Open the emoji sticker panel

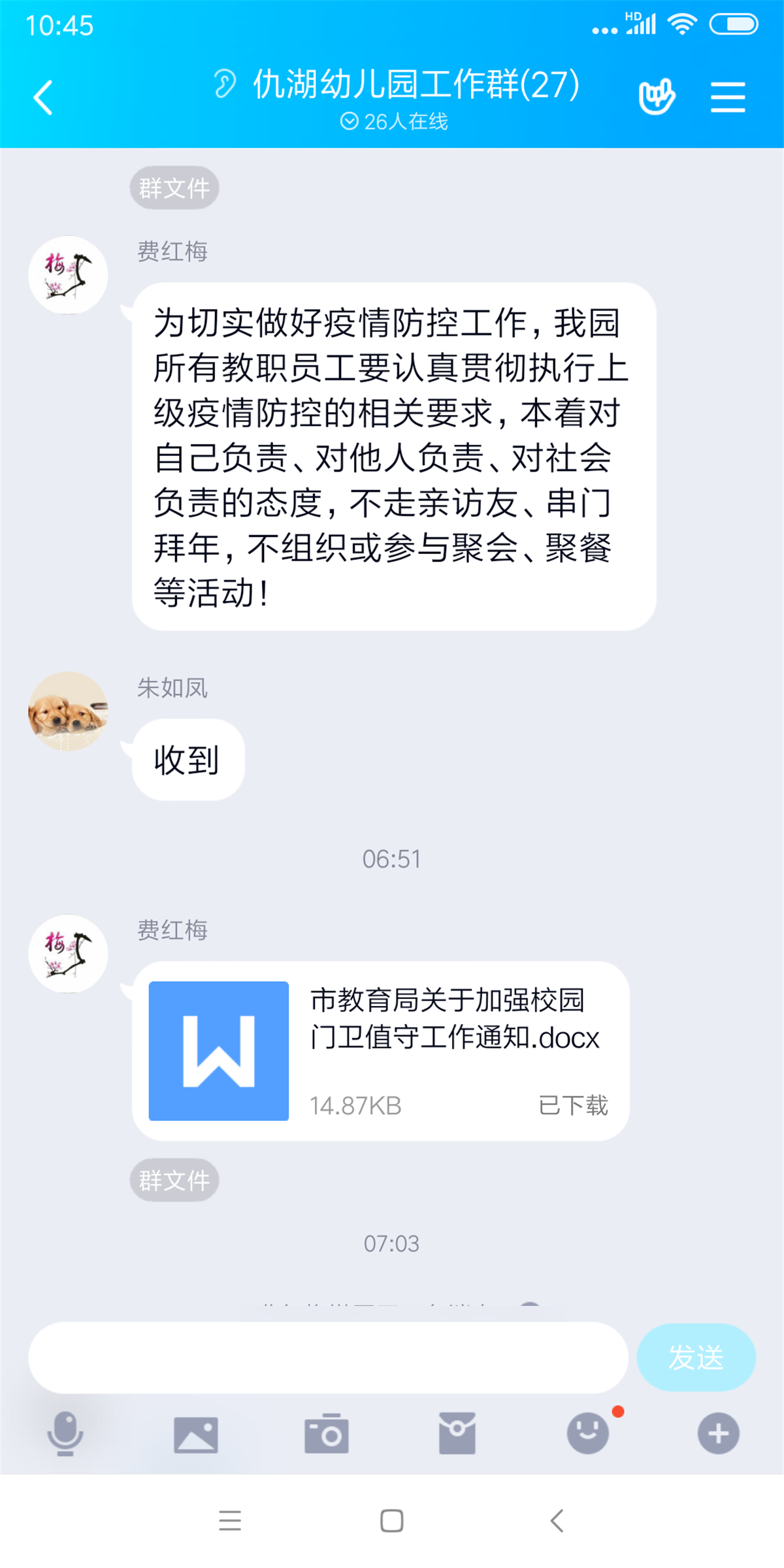(x=587, y=1433)
